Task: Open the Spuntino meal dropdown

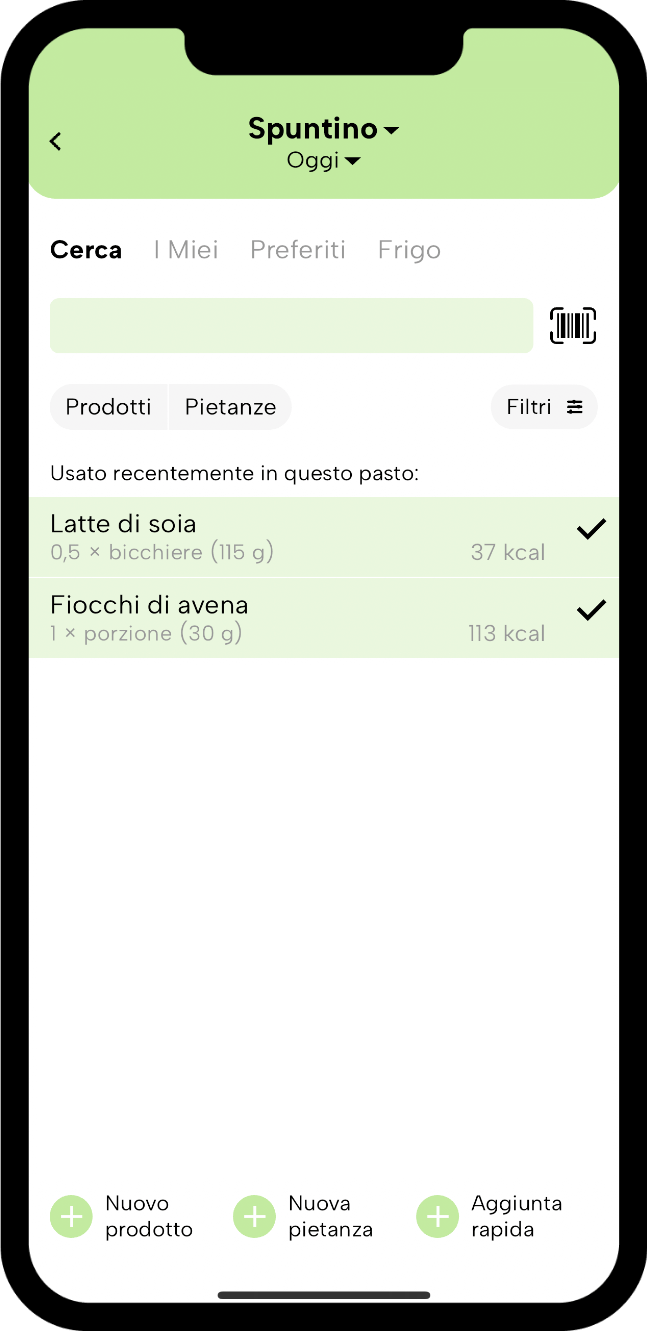Action: [x=323, y=129]
